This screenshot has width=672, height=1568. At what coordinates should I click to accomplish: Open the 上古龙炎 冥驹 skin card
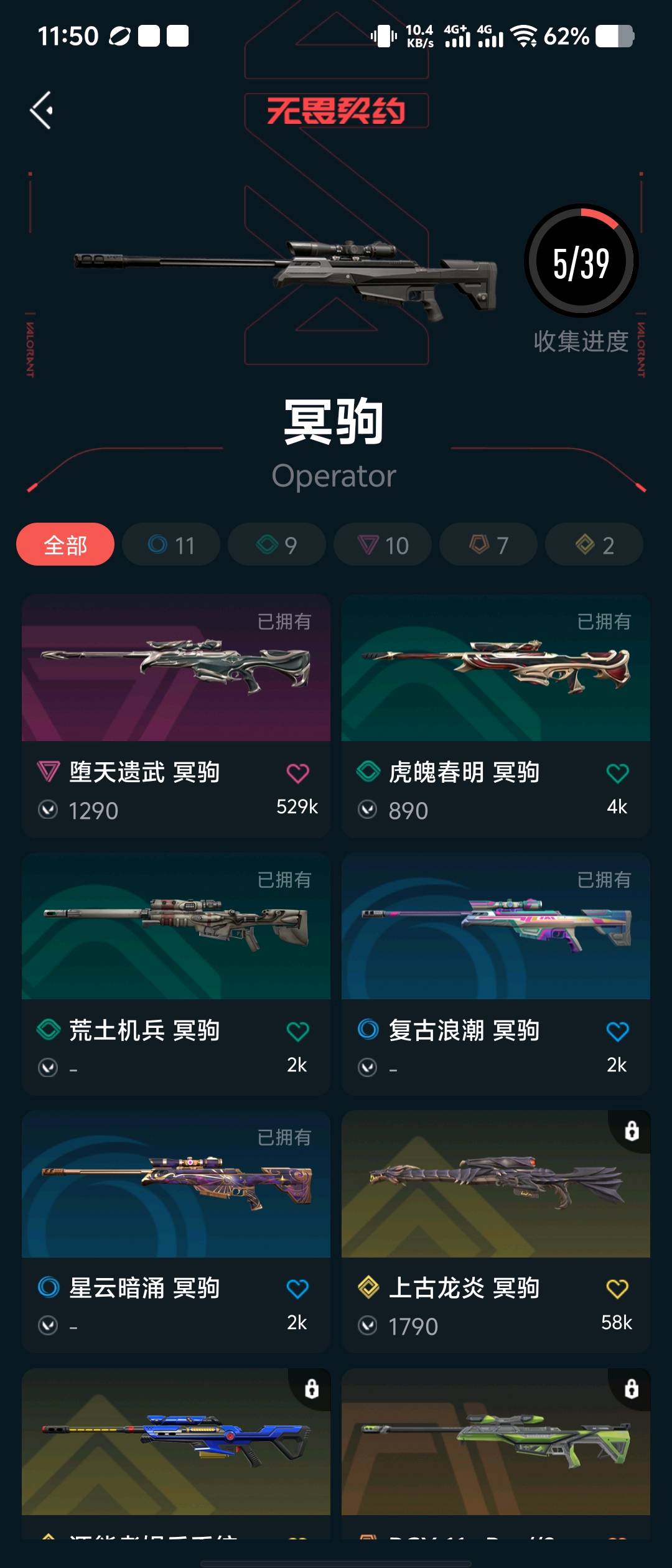tap(496, 1185)
